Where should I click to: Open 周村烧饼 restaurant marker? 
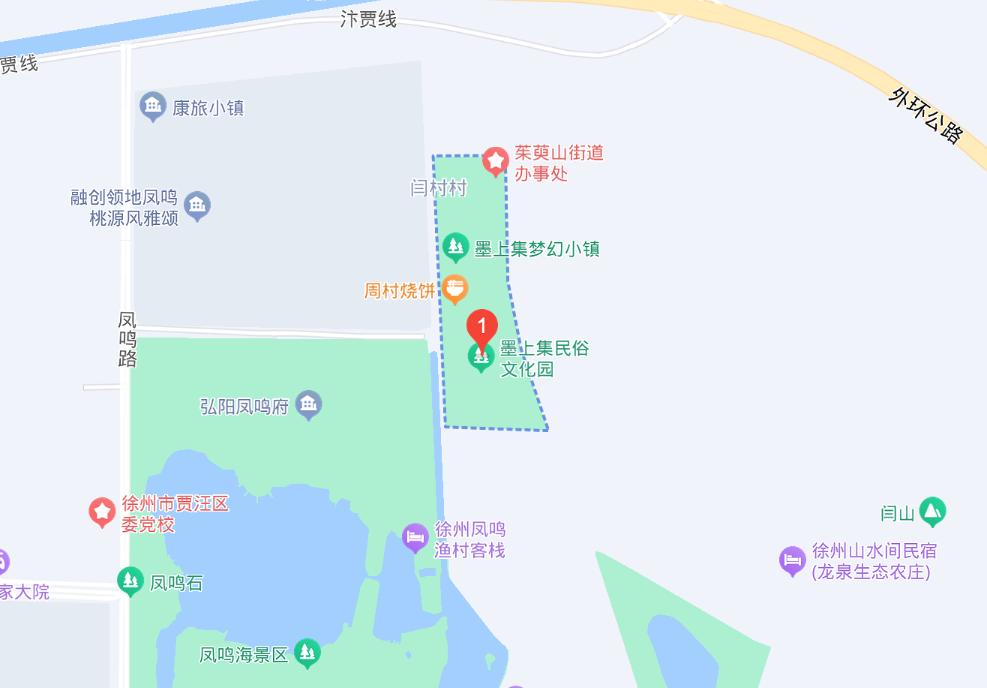click(x=455, y=290)
